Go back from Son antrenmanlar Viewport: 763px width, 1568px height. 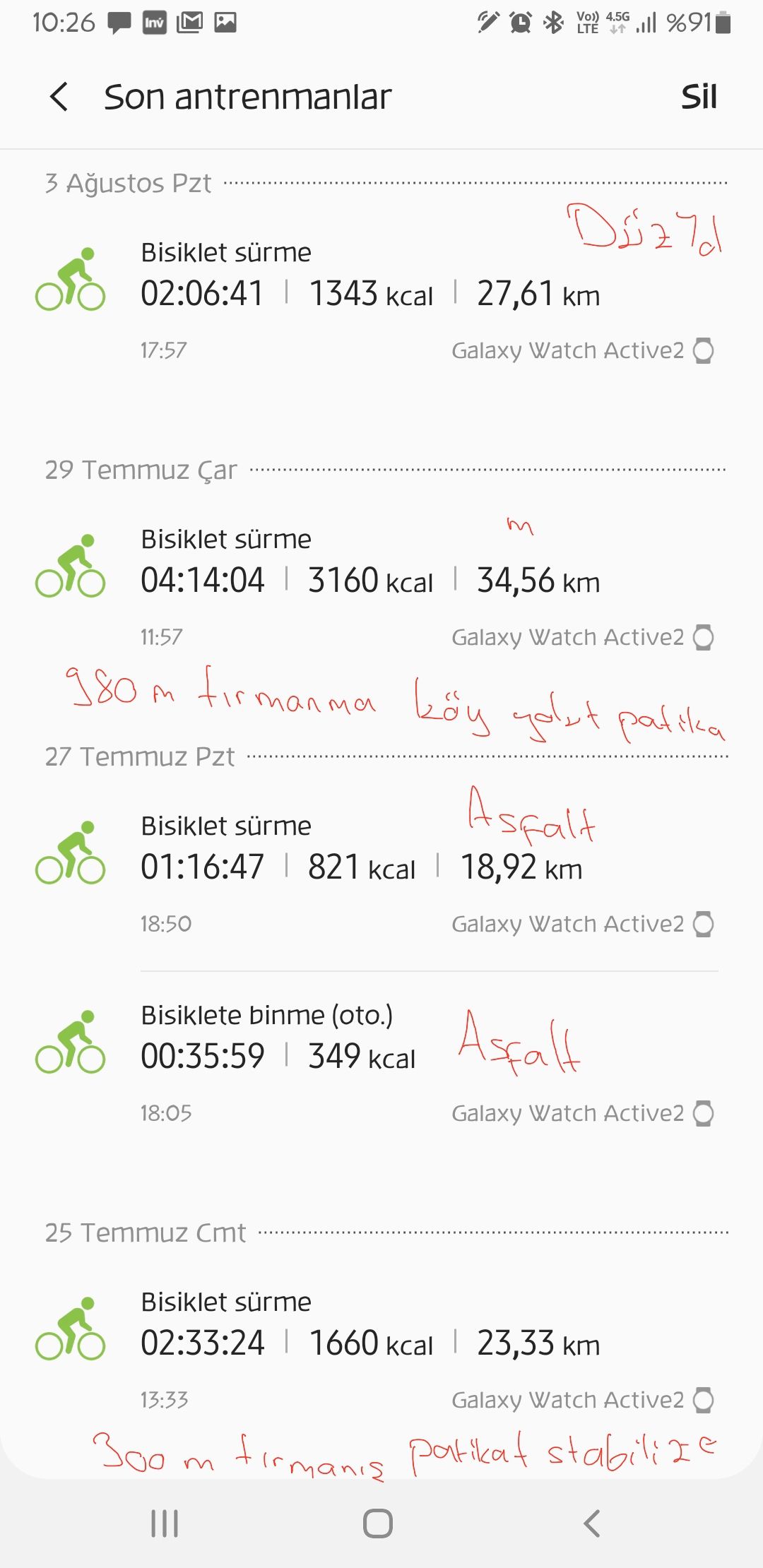click(x=59, y=97)
